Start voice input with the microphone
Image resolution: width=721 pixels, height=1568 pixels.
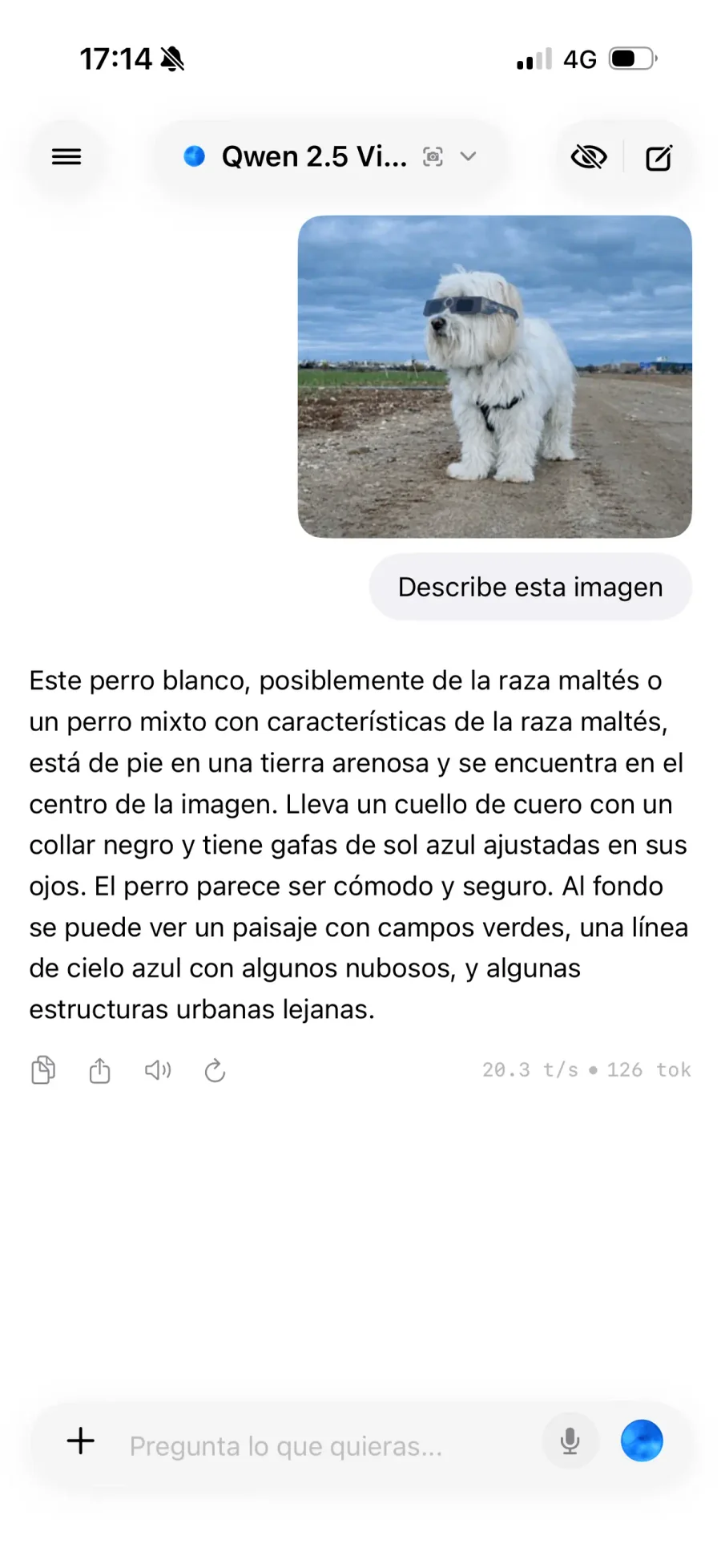pos(570,1441)
